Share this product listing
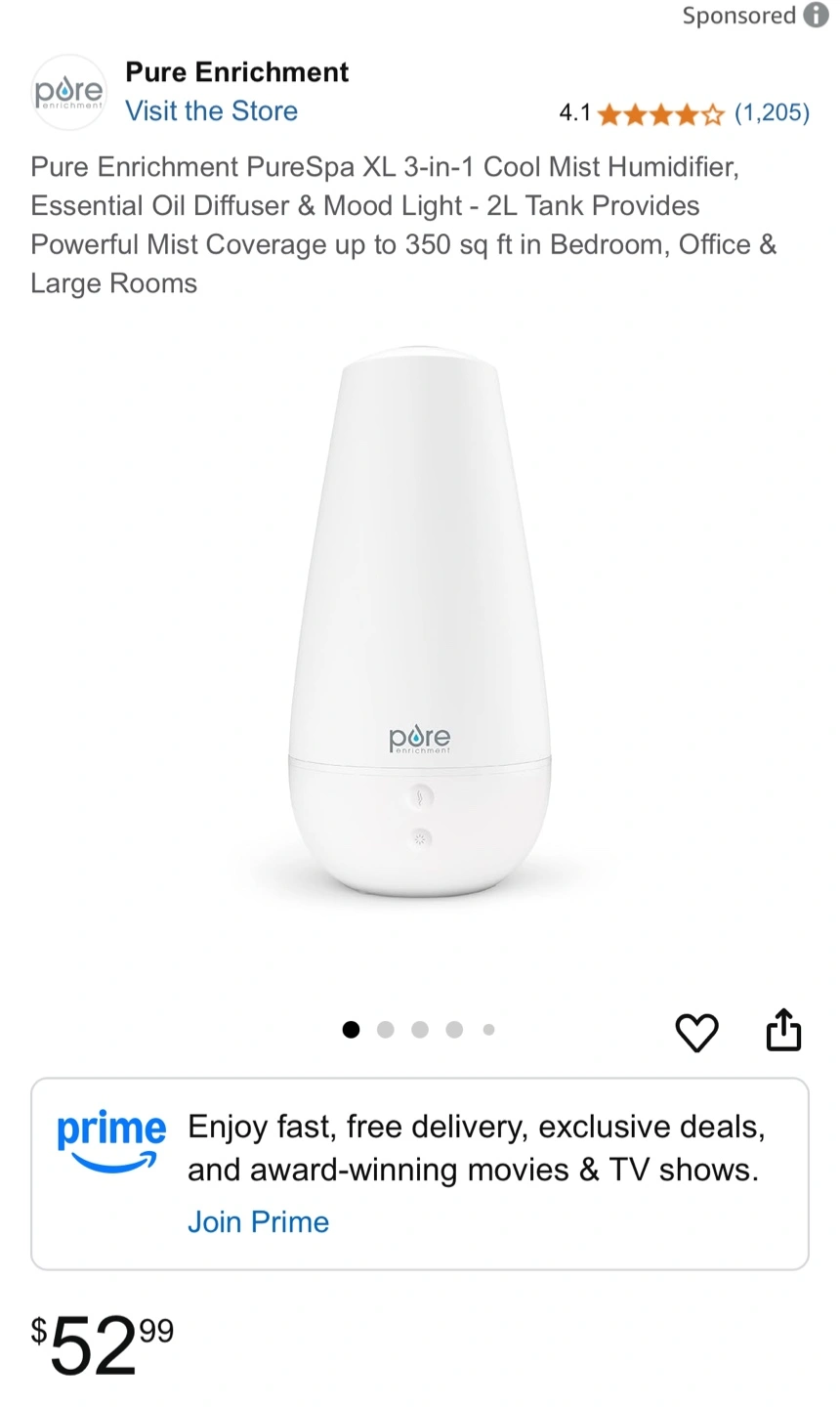The image size is (840, 1407). [783, 1030]
